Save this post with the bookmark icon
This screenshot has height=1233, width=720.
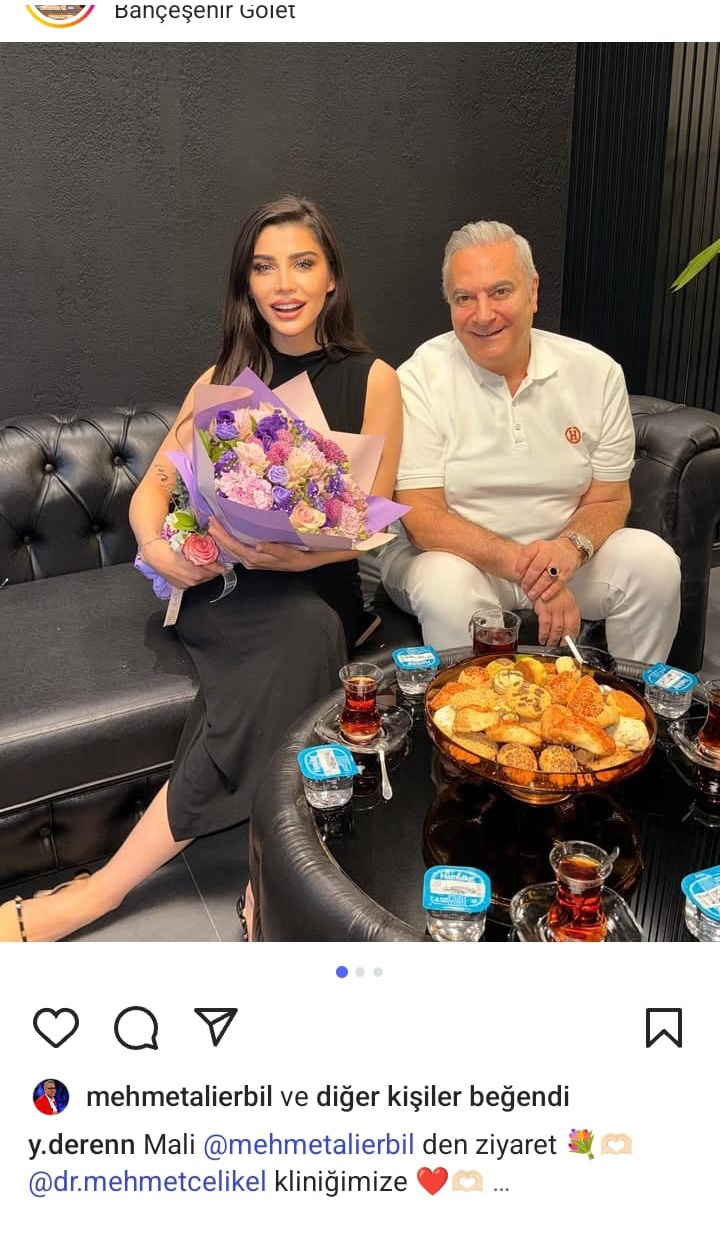coord(663,1027)
